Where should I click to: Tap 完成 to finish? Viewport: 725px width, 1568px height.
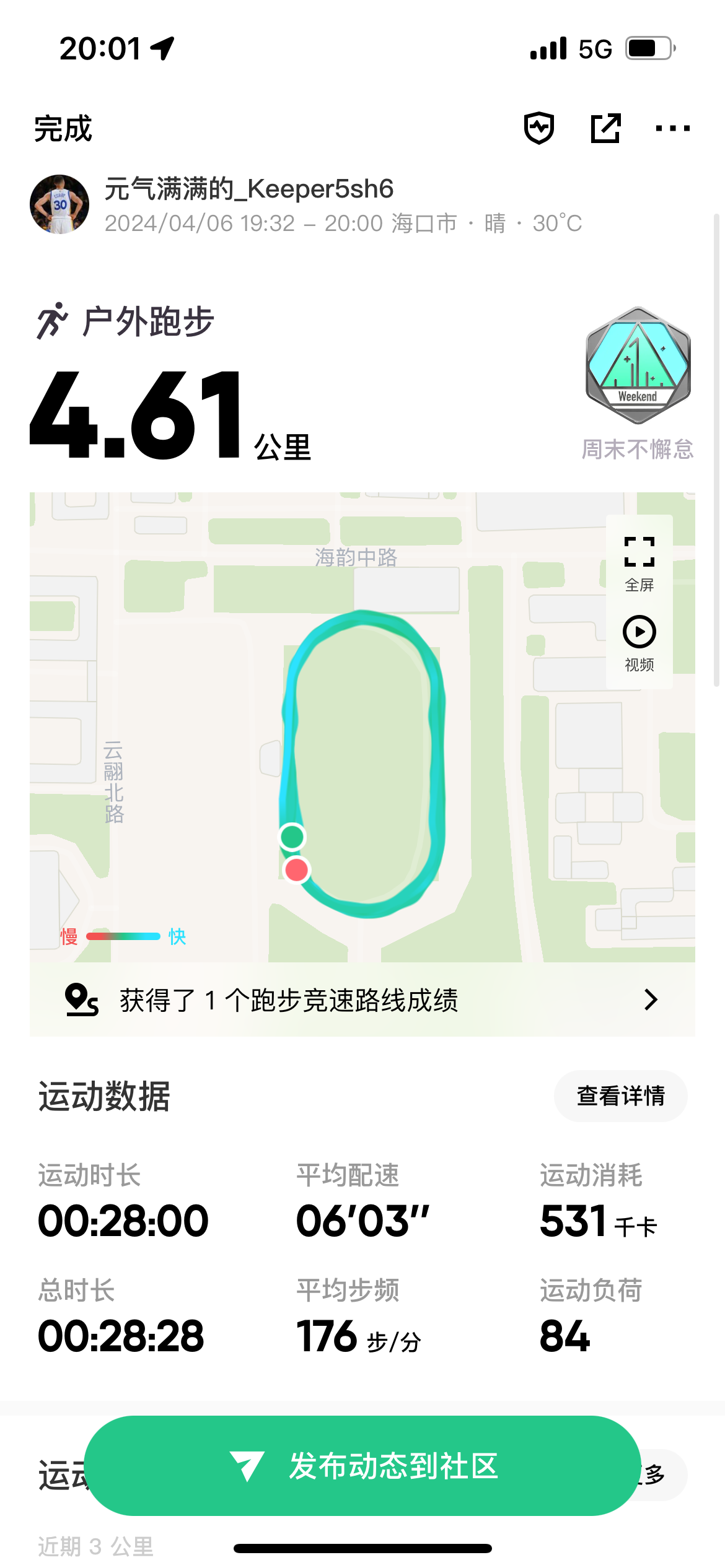click(x=63, y=129)
